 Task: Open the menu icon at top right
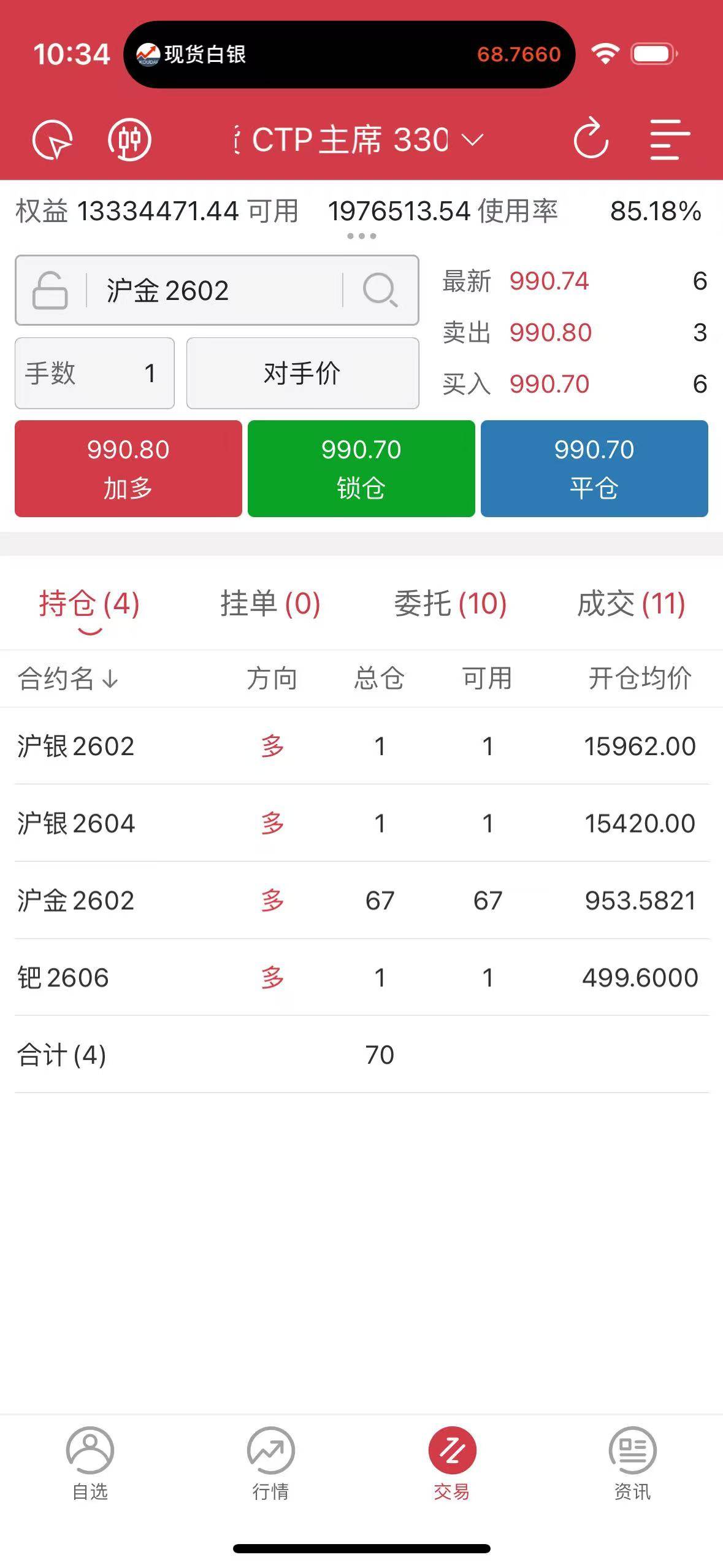[x=670, y=140]
